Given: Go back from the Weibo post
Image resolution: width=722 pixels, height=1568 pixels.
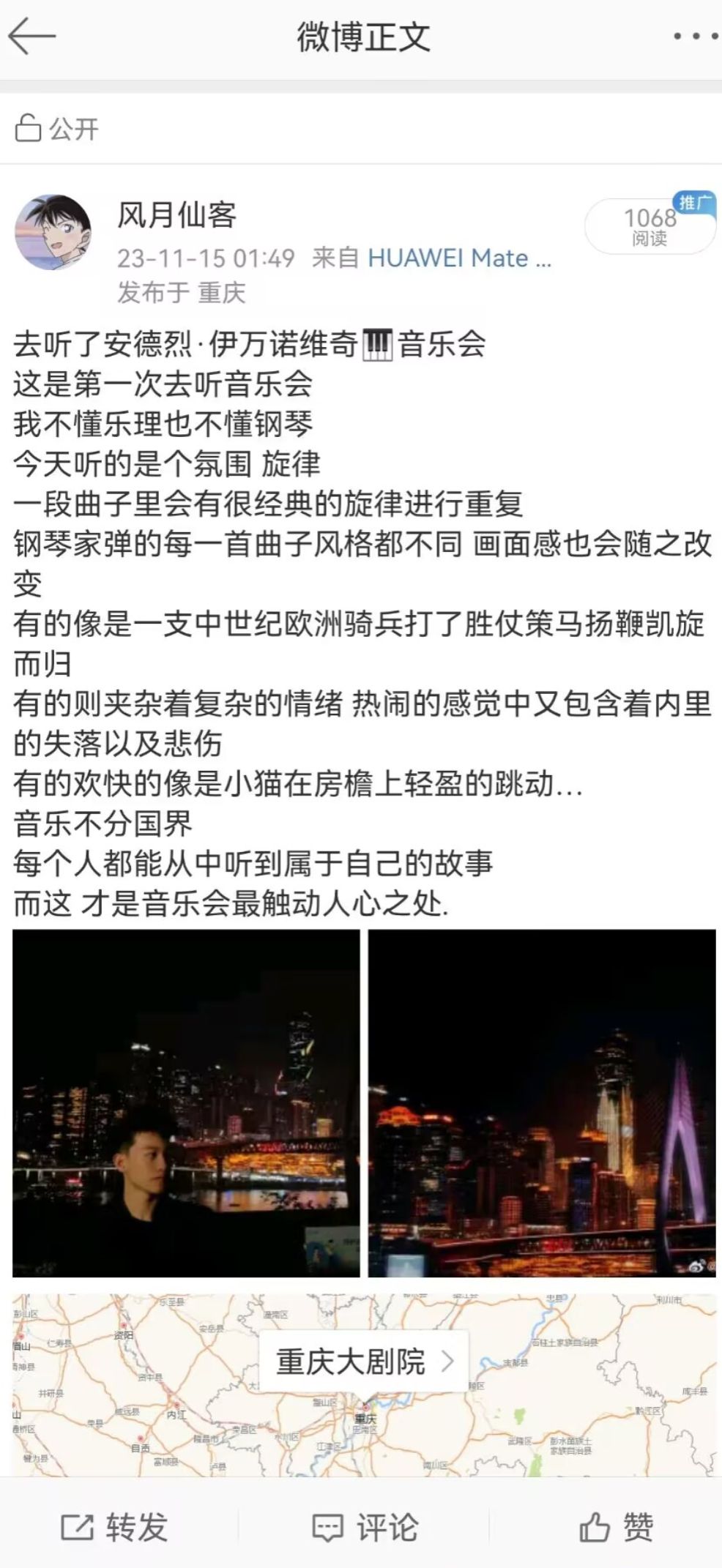Looking at the screenshot, I should [31, 37].
